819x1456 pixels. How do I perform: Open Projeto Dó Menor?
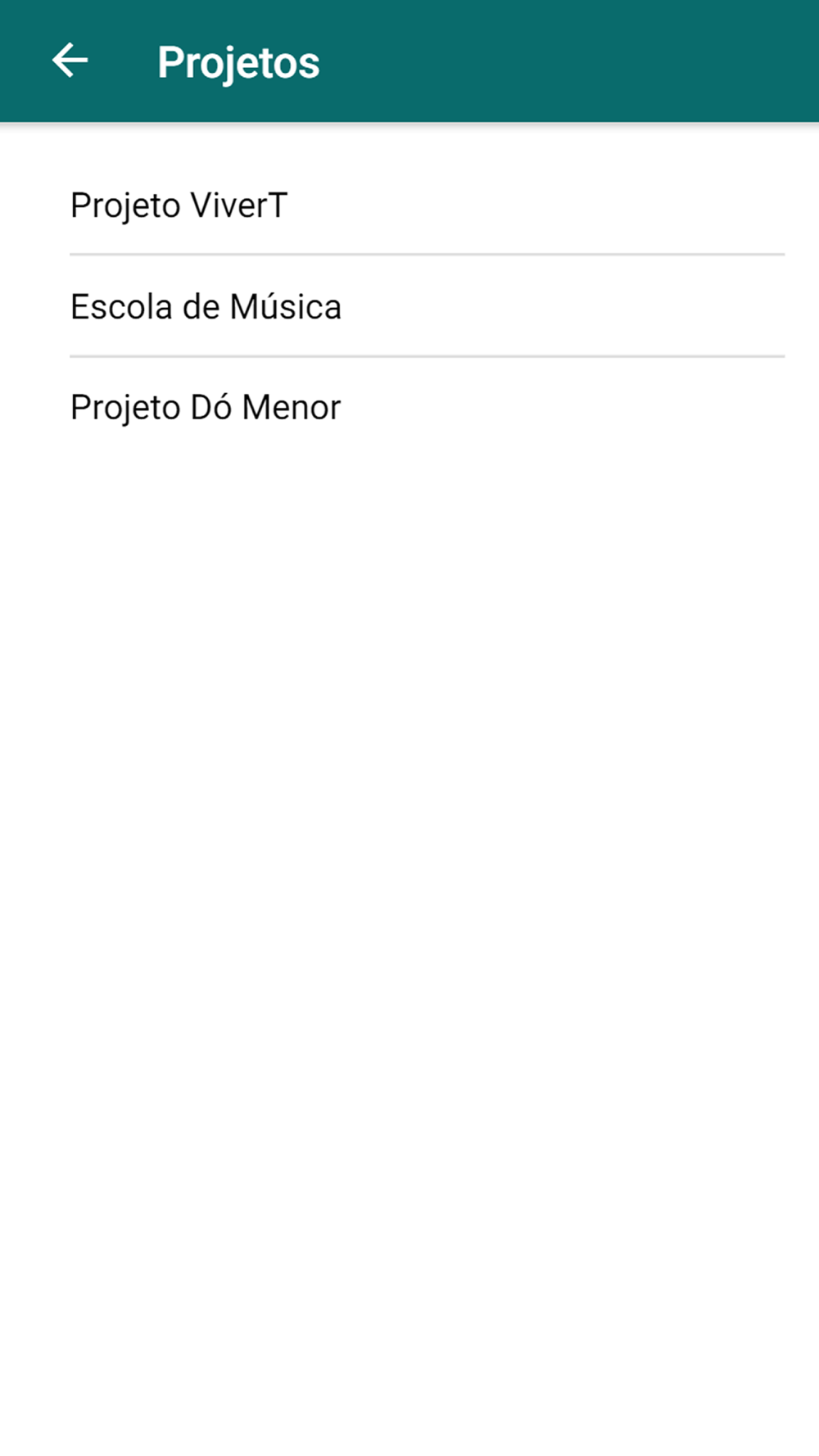[427, 407]
